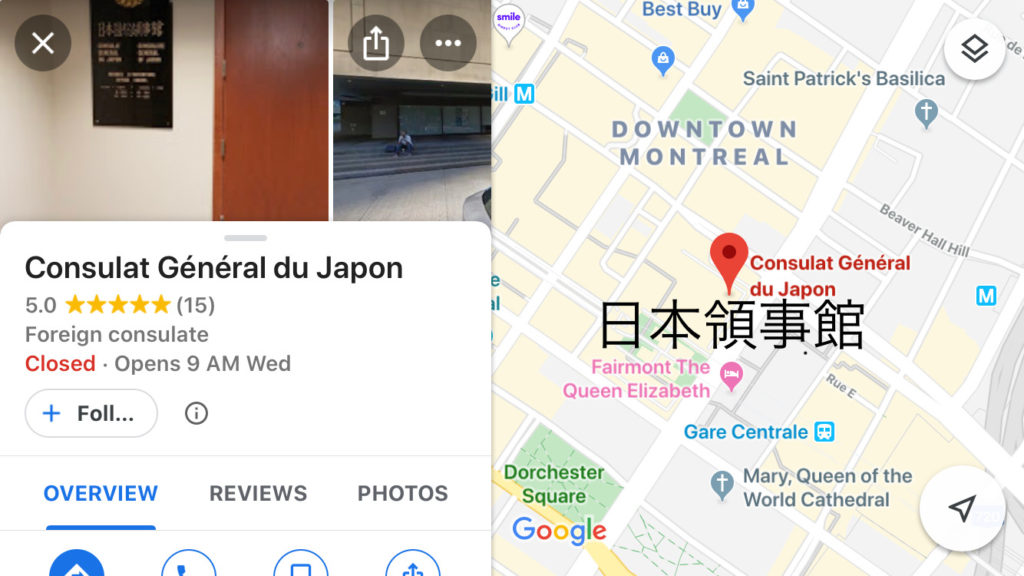Select the Overview tab
1024x576 pixels.
coord(100,493)
